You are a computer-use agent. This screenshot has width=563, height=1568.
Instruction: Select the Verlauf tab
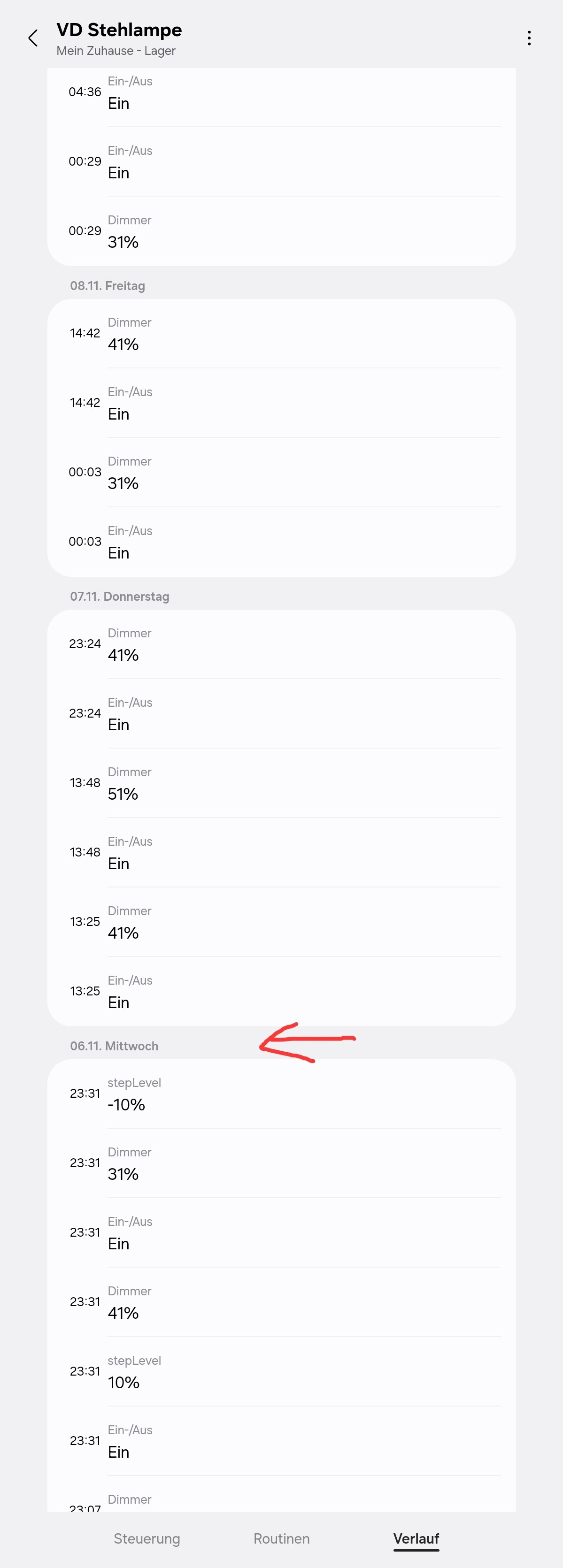coord(416,1538)
